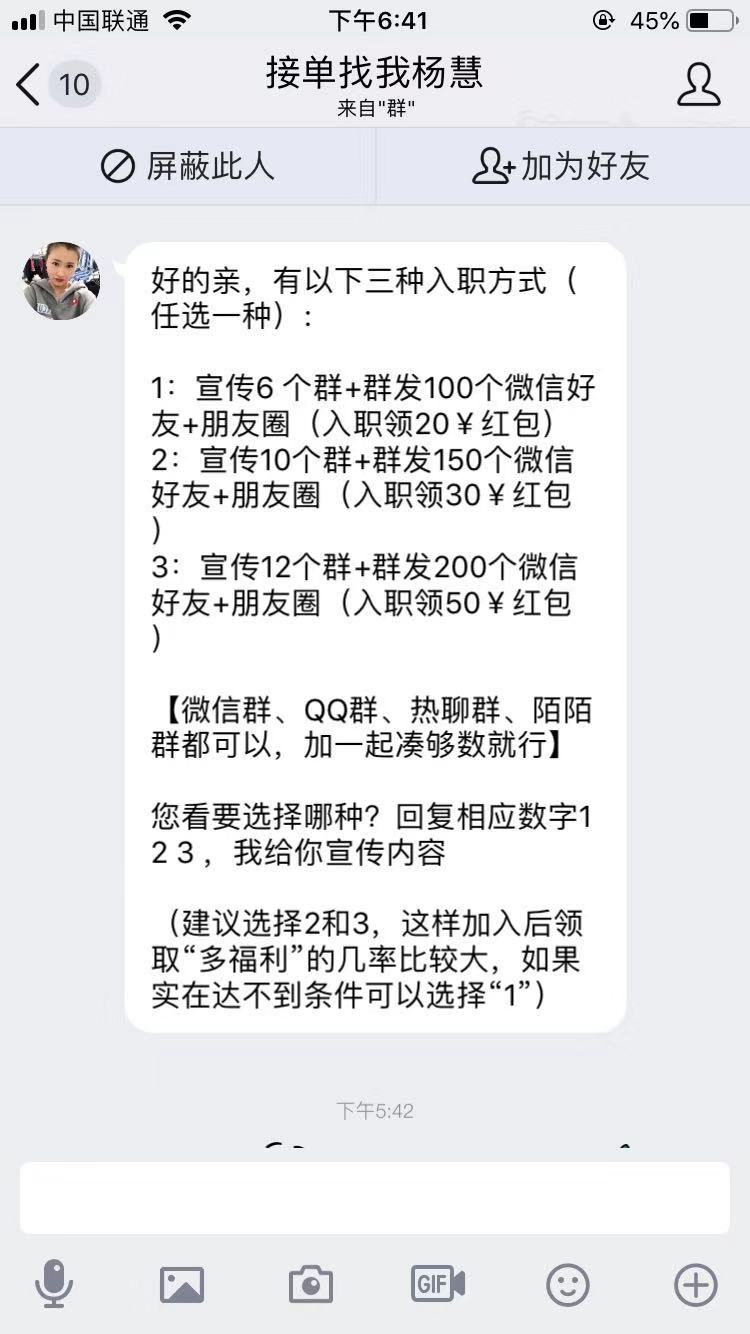Select the voice message microphone icon
The width and height of the screenshot is (750, 1334).
click(x=56, y=1287)
